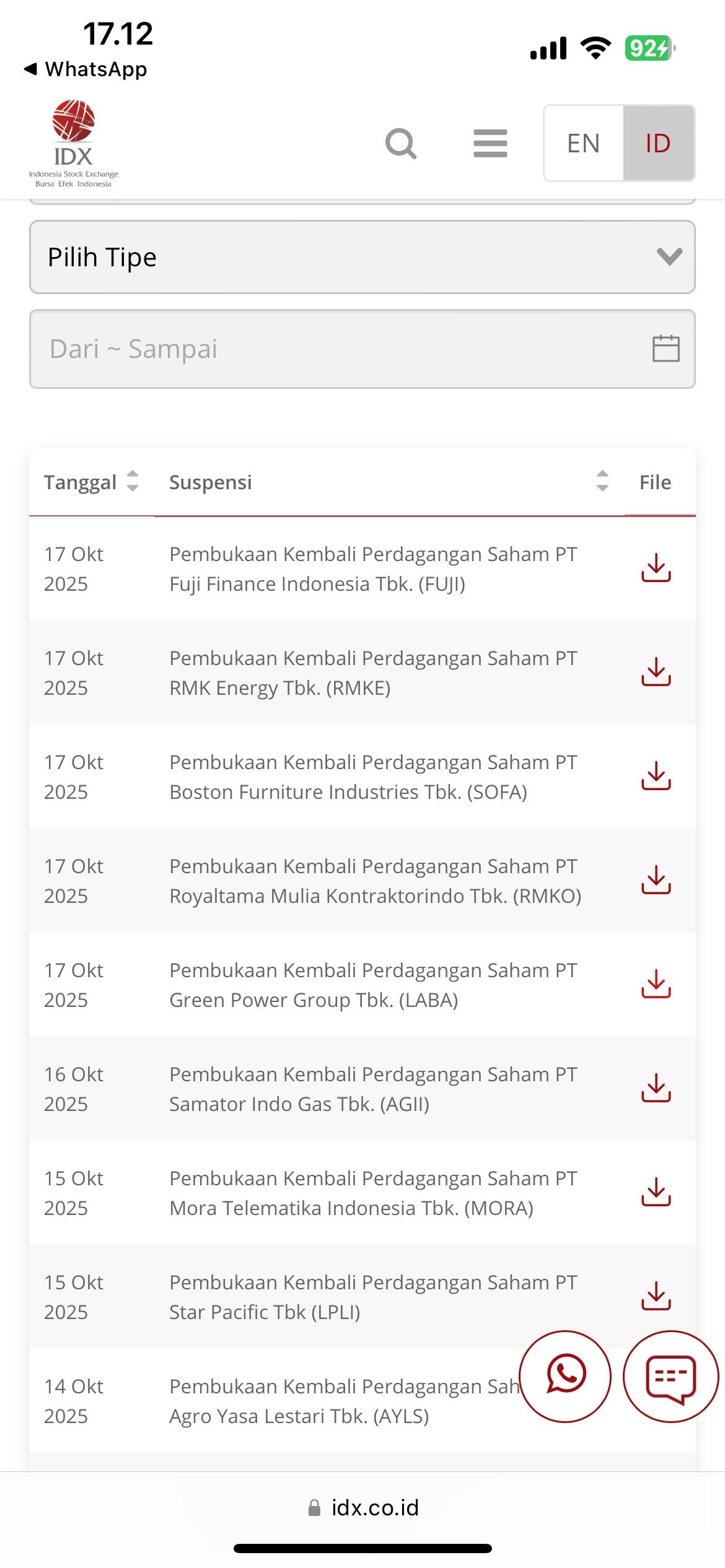Viewport: 725px width, 1568px height.
Task: Download the Mora Telematika Indonesia (MORA) file
Action: pyautogui.click(x=656, y=1193)
